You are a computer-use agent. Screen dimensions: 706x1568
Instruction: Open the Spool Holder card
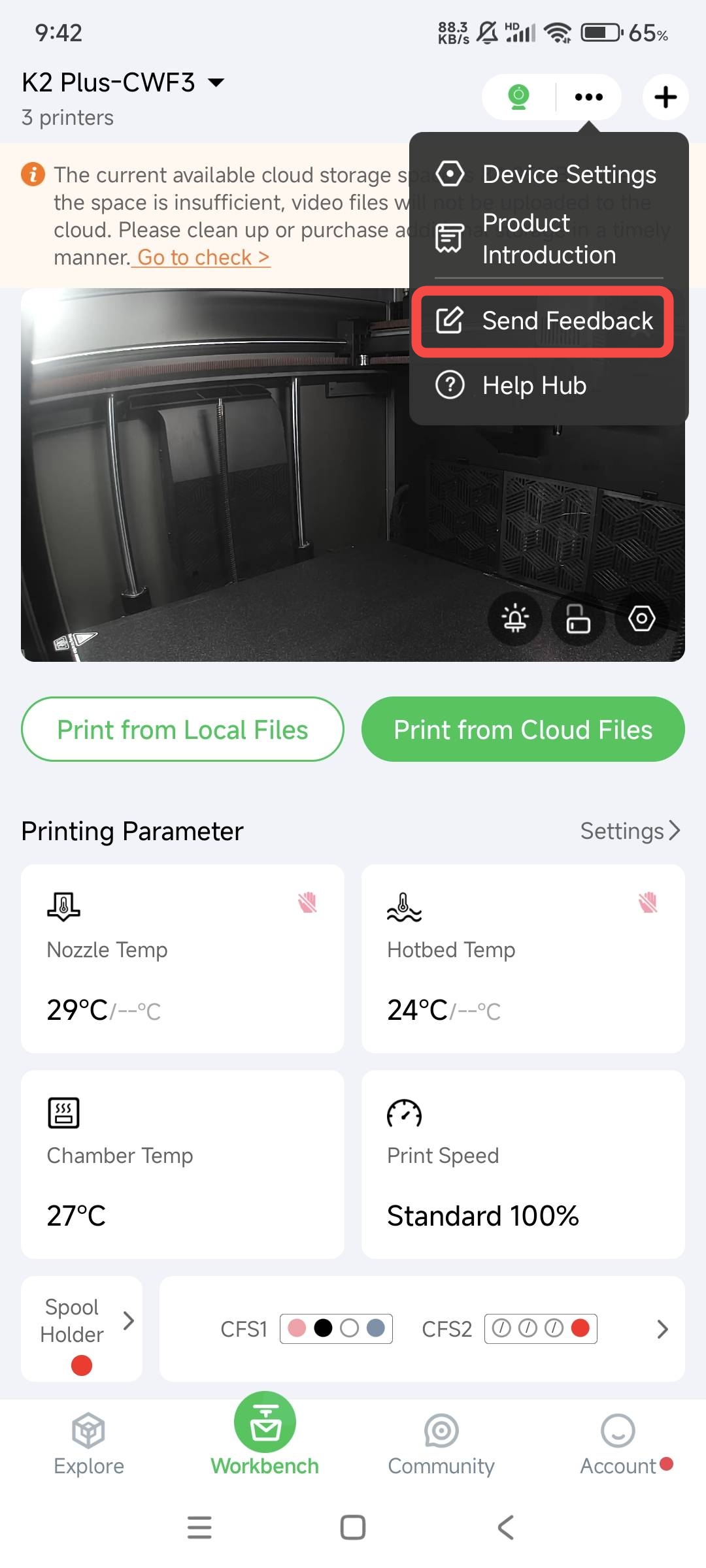pos(82,1328)
